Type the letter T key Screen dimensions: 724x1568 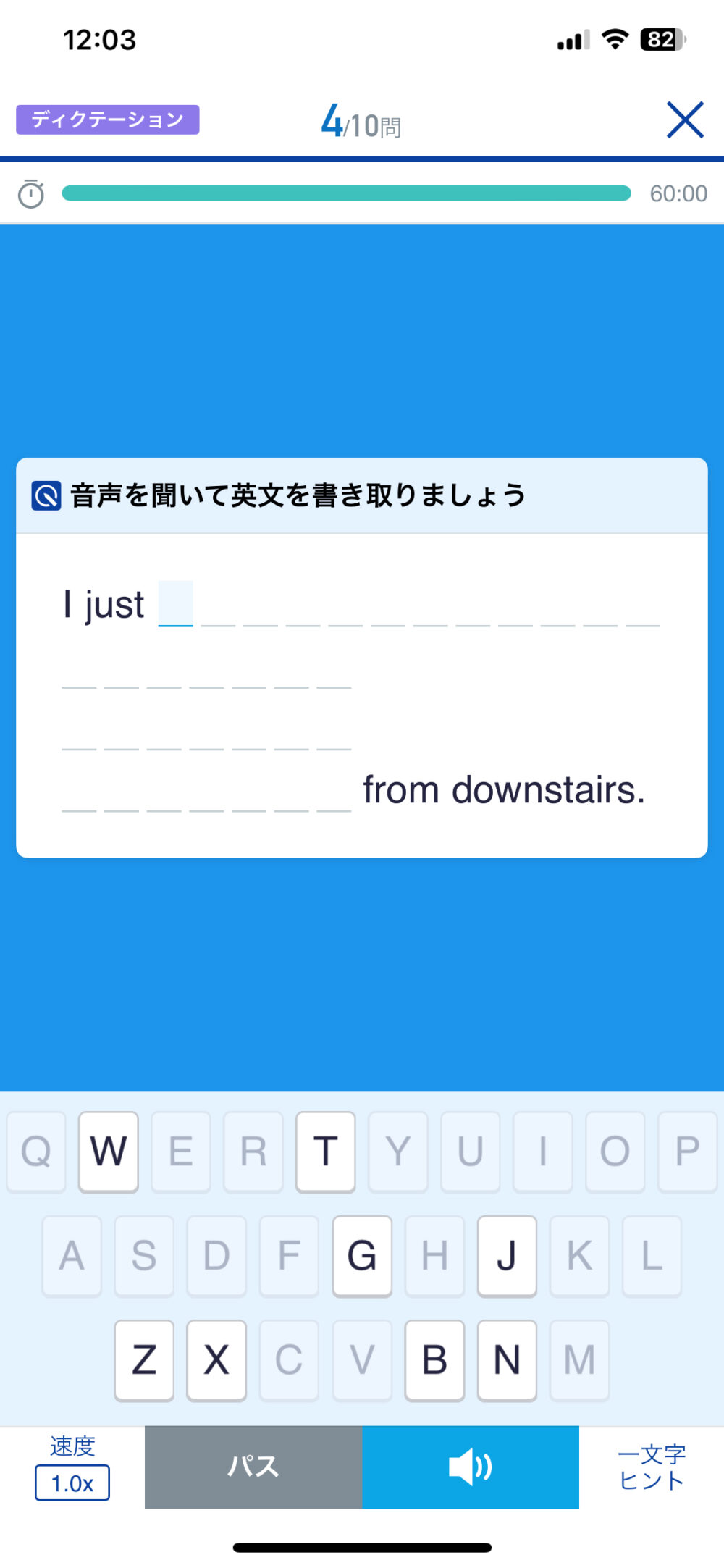pos(326,1152)
